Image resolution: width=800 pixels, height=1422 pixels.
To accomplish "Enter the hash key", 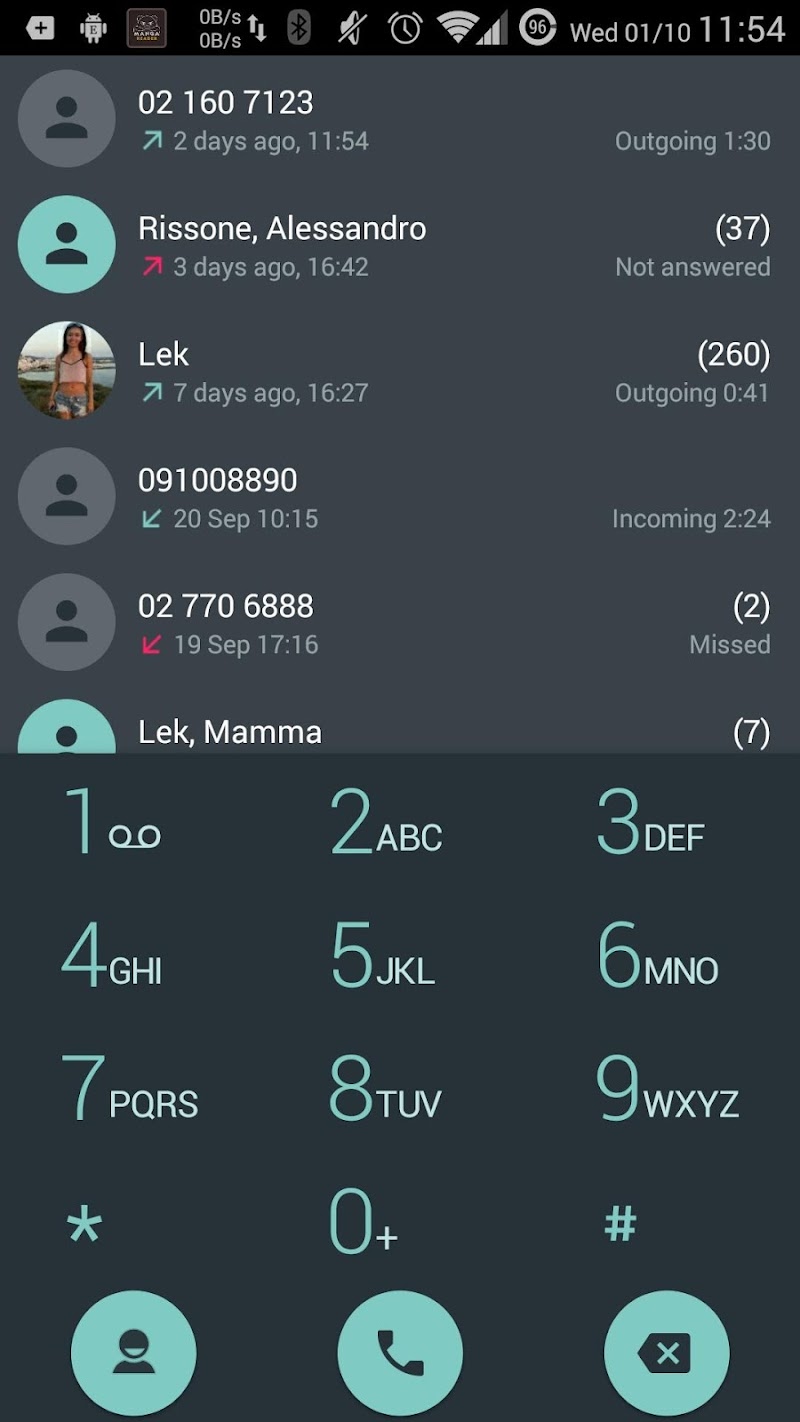I will [x=620, y=1224].
